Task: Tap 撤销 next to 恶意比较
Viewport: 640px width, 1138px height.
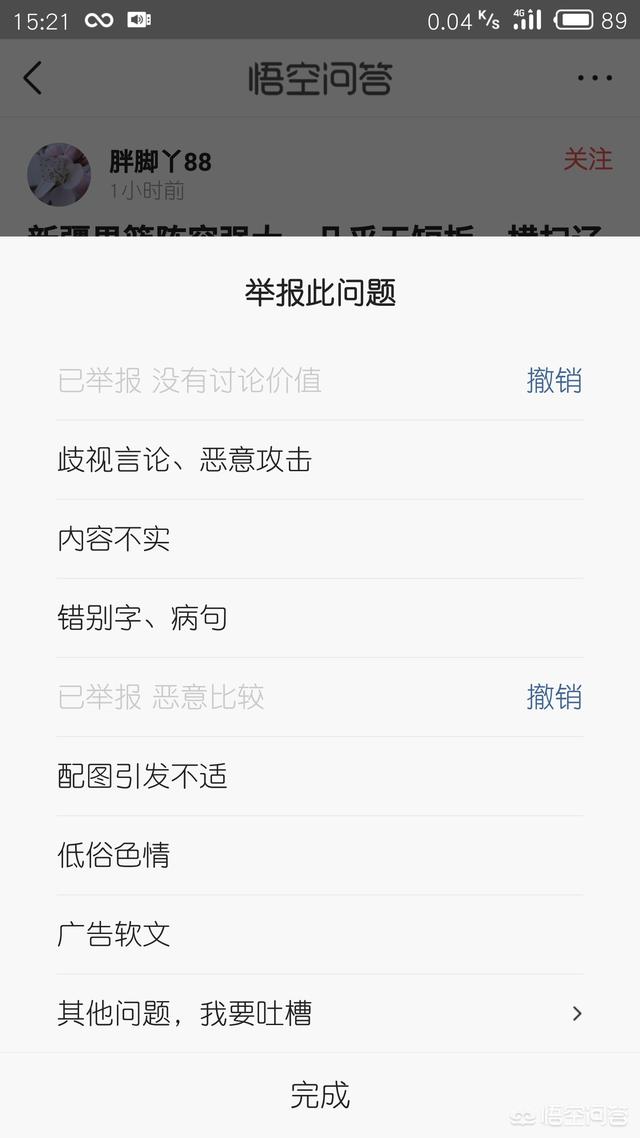Action: tap(554, 697)
